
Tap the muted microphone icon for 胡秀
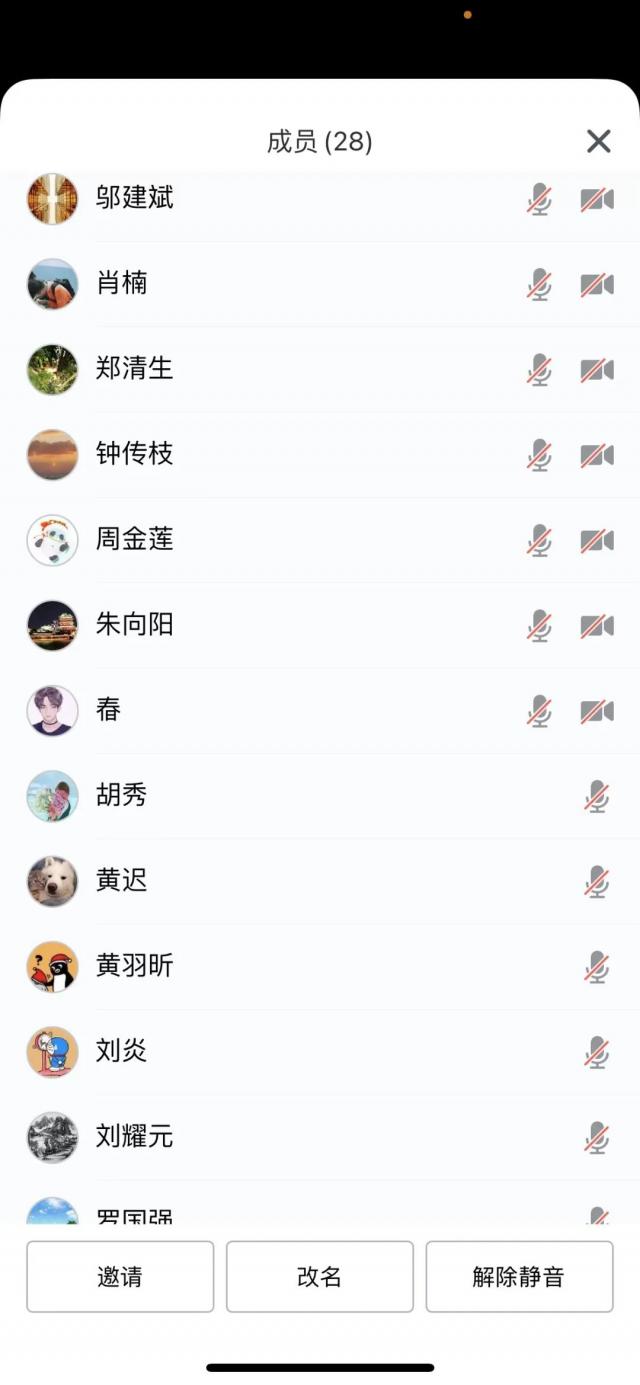tap(597, 796)
